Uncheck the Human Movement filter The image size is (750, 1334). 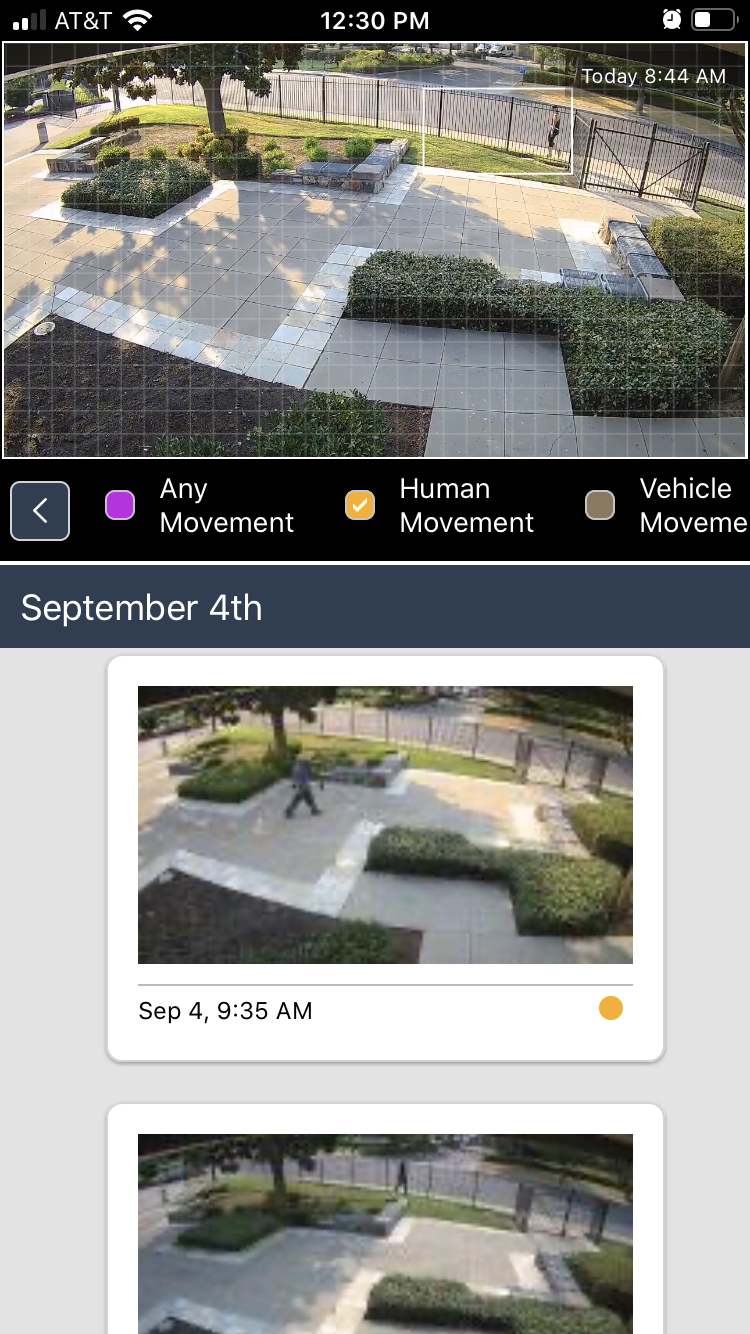point(360,506)
